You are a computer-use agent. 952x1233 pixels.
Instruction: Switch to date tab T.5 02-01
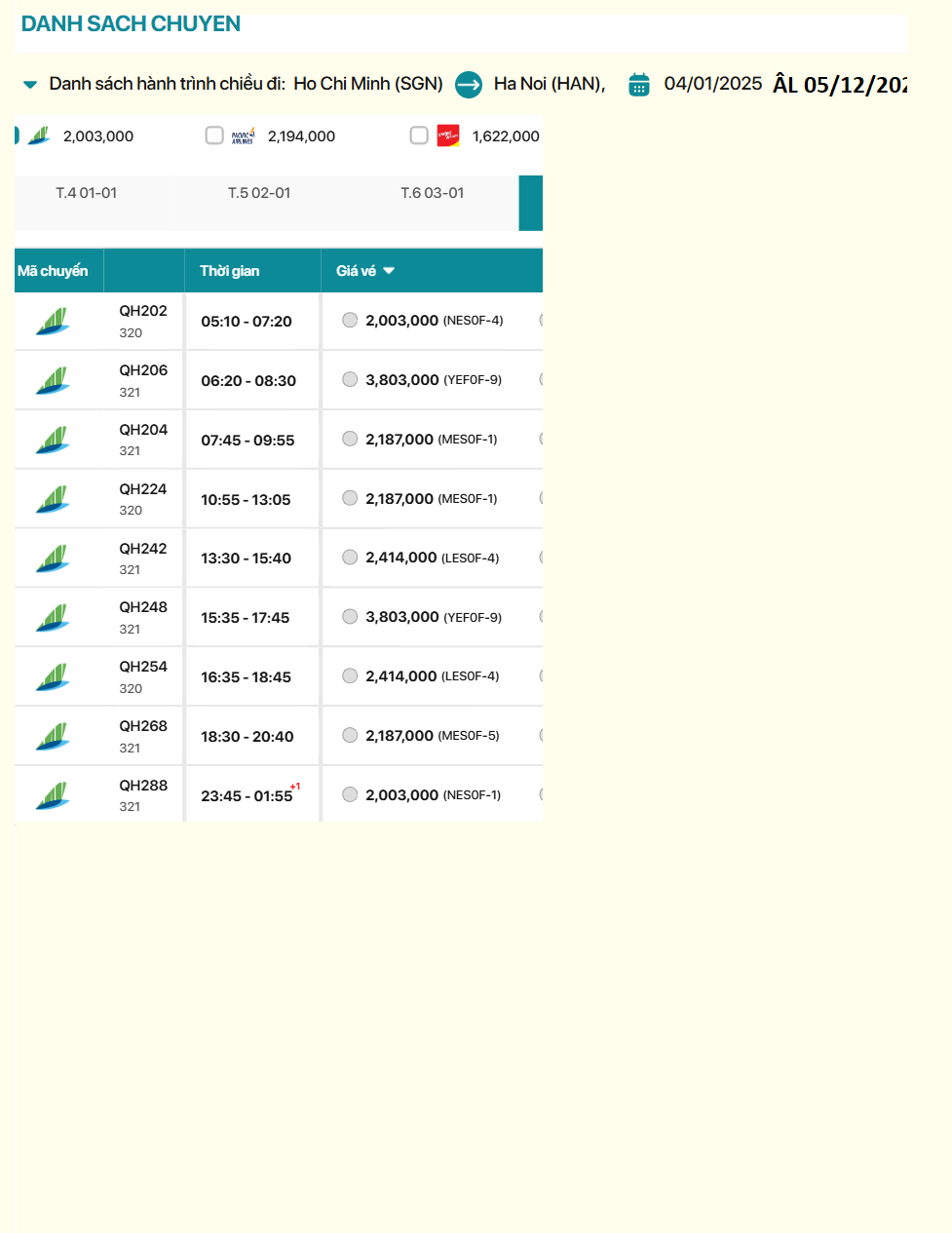(259, 193)
